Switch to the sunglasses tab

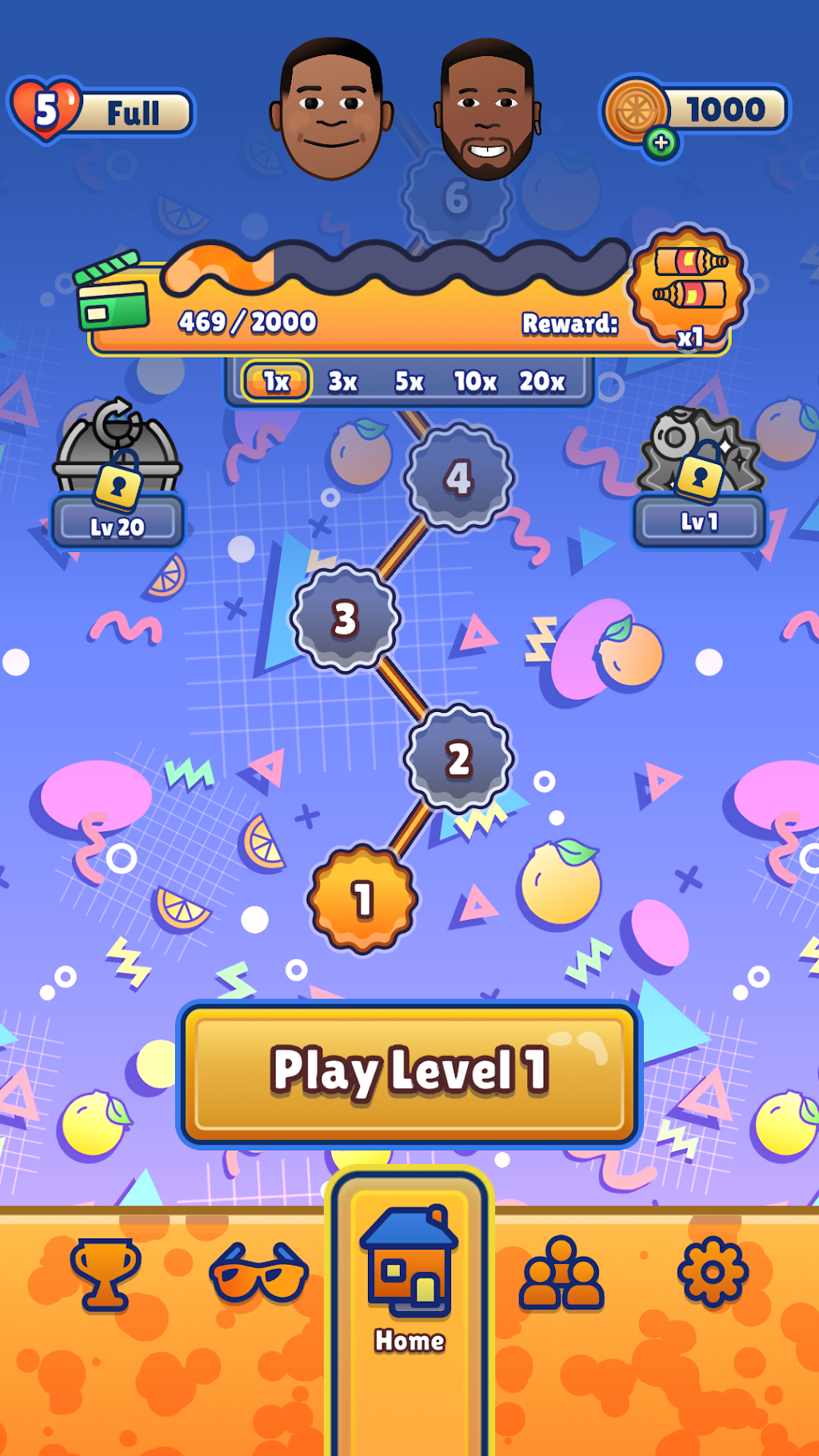click(258, 1272)
